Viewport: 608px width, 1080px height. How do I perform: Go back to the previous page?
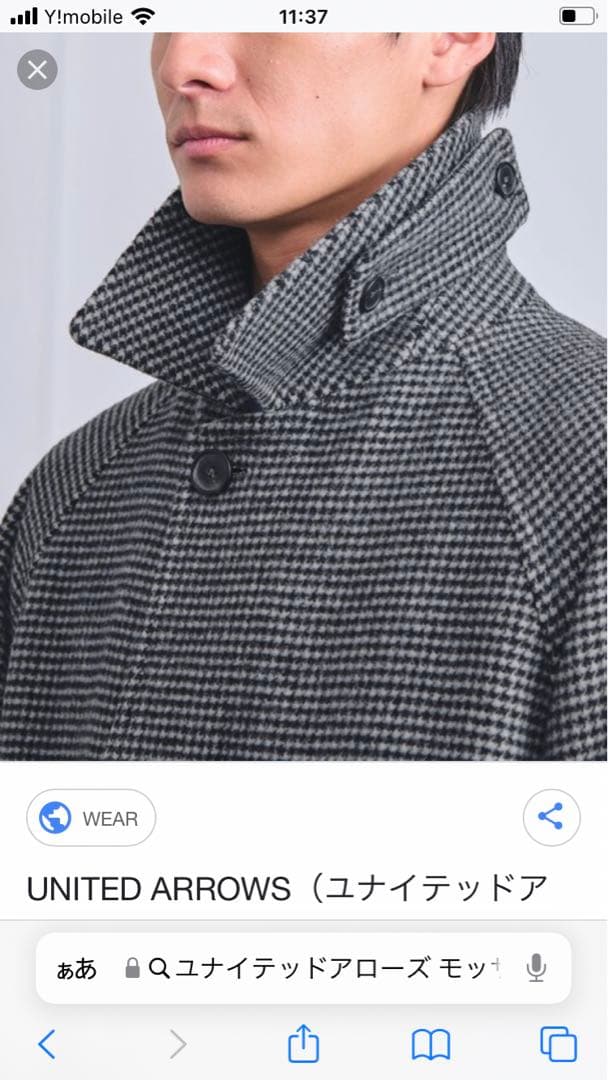[x=46, y=1045]
